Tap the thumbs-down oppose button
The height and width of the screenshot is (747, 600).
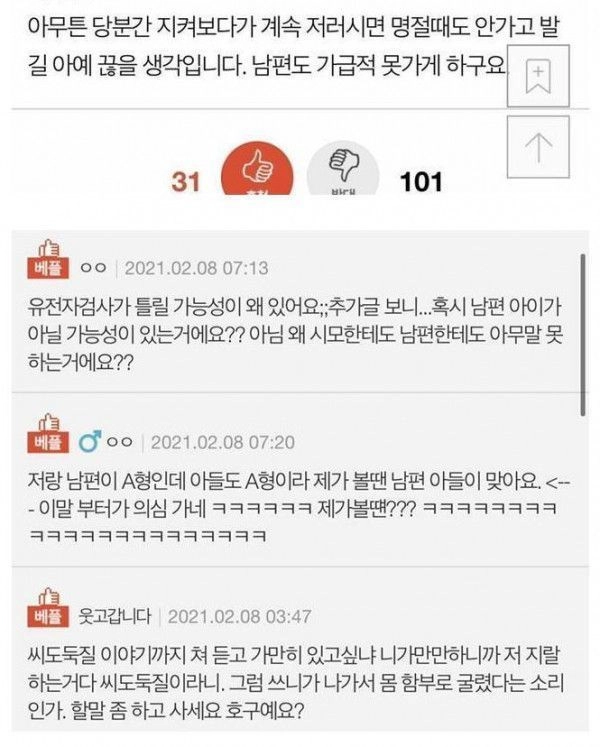coord(342,171)
